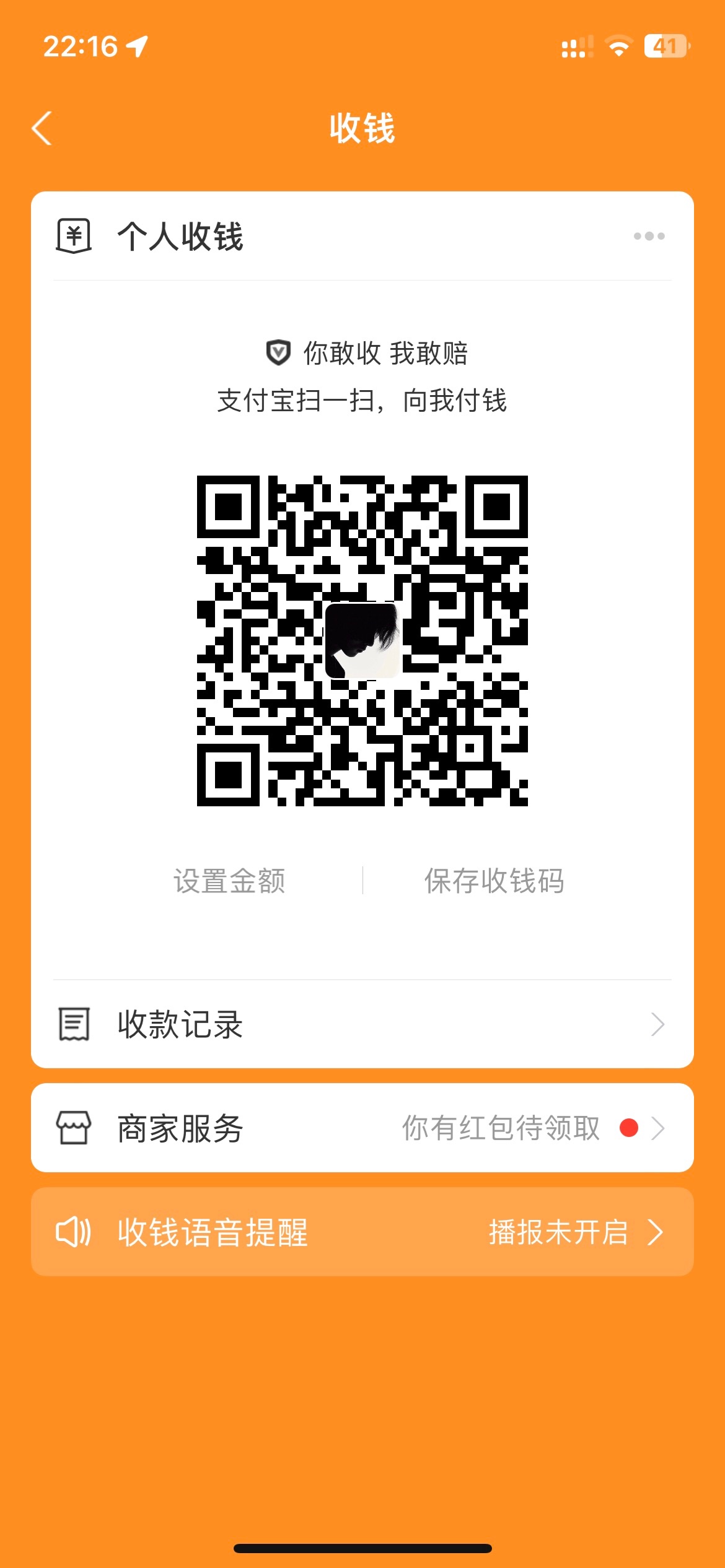Screen dimensions: 725x1568
Task: Go back from the 收钱 page
Action: pos(42,129)
